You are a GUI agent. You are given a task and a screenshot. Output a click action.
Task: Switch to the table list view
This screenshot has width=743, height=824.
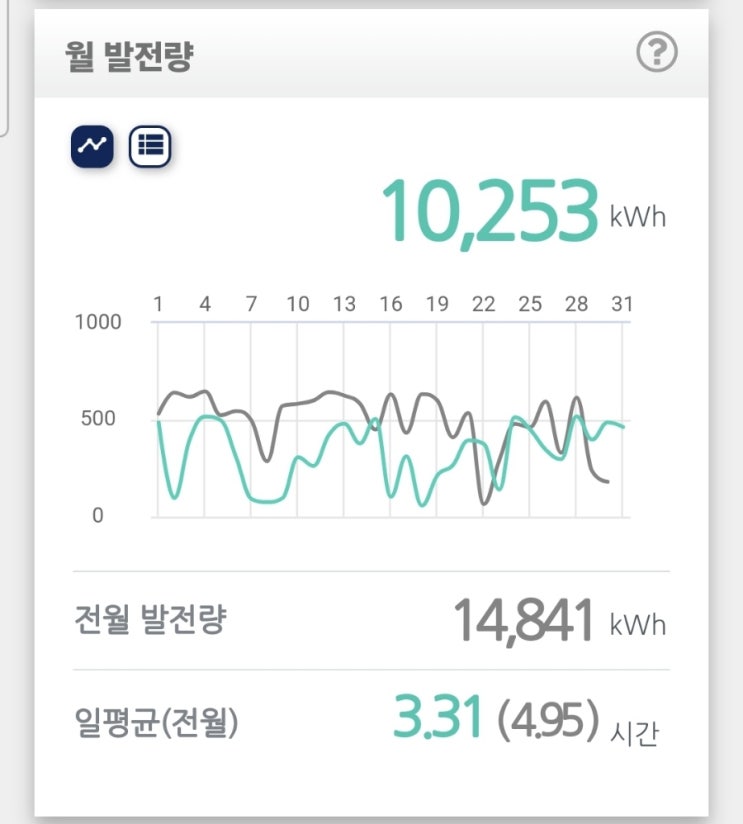coord(150,146)
